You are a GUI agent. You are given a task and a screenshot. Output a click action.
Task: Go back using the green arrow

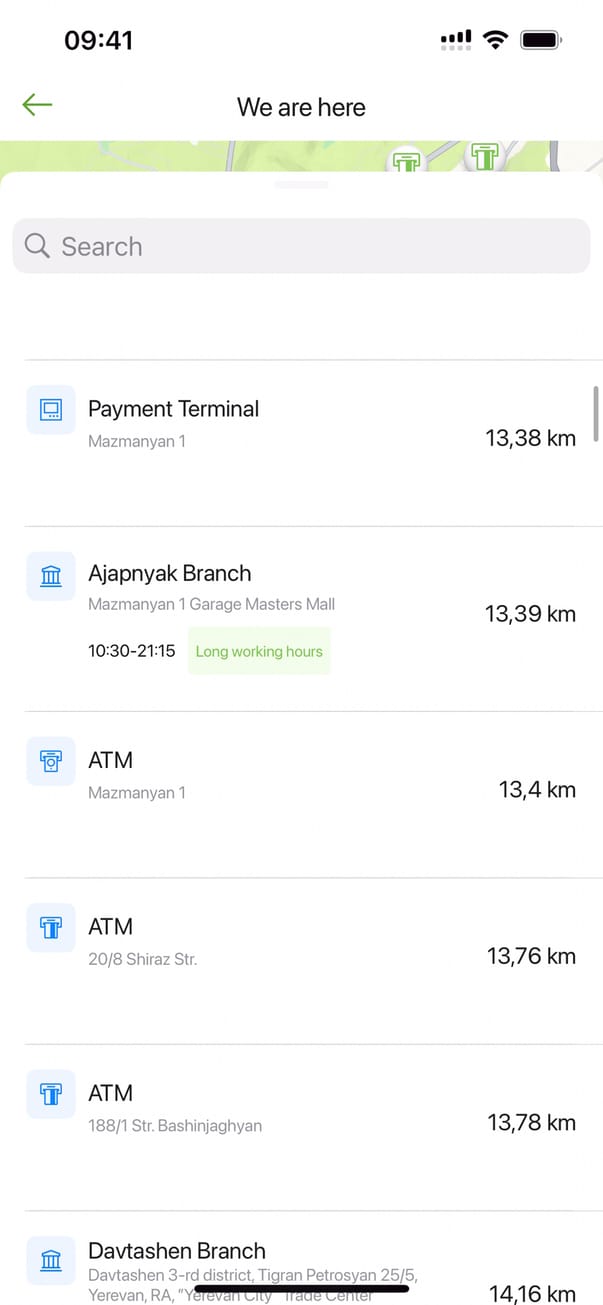coord(37,105)
